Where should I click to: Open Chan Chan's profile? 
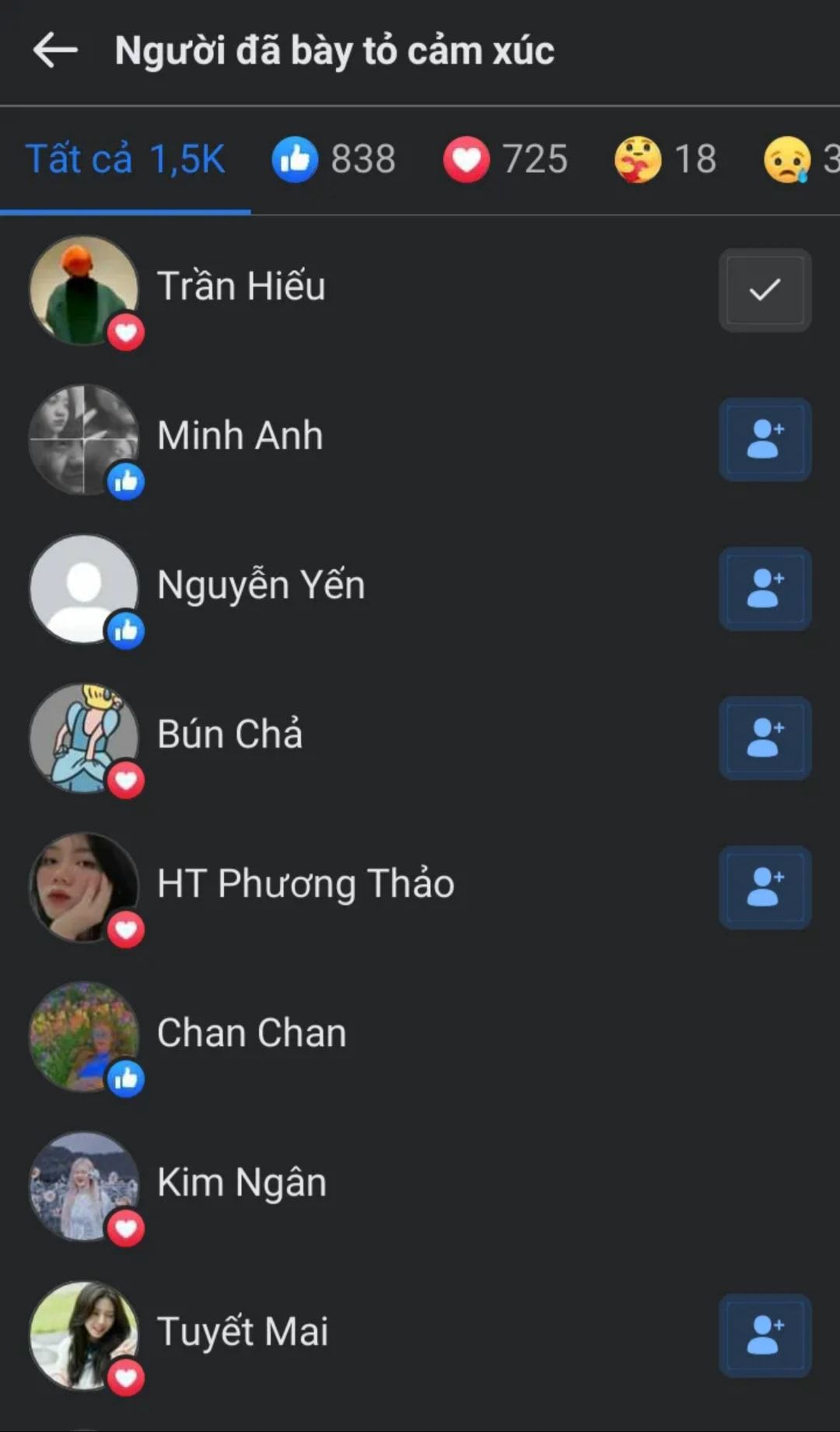point(251,1033)
